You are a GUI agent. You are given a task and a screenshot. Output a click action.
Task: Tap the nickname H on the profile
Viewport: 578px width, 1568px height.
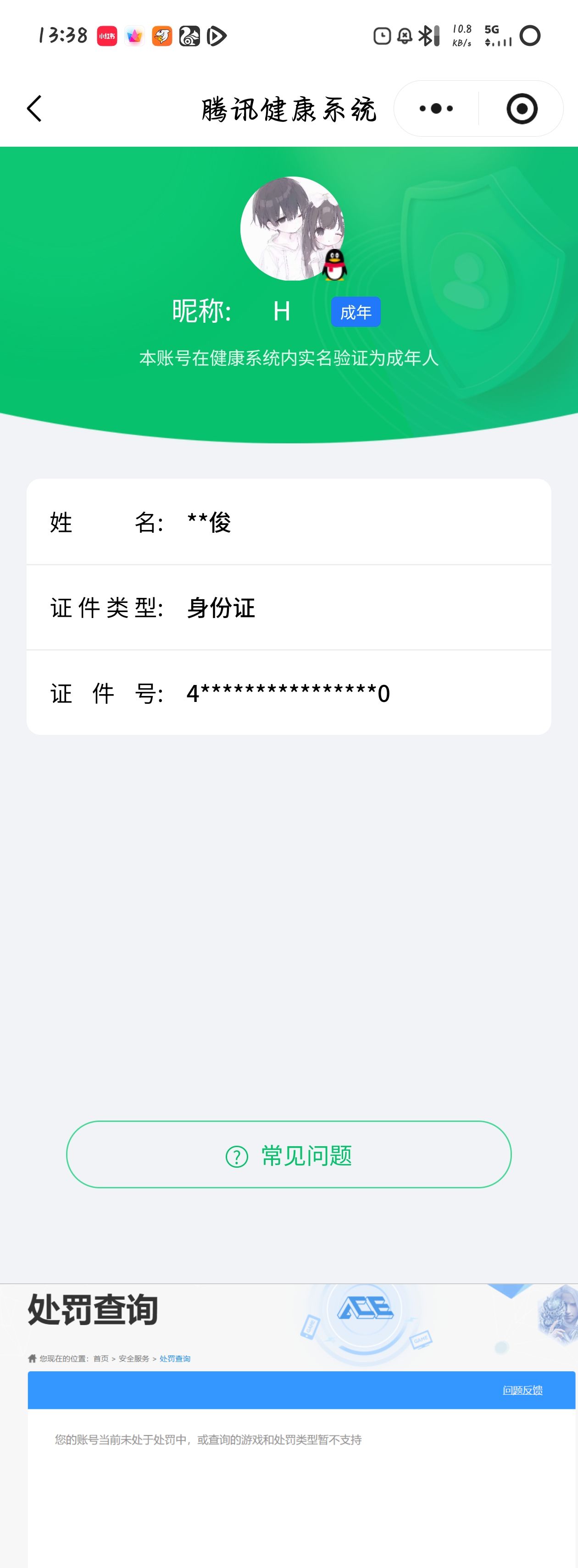tap(283, 311)
